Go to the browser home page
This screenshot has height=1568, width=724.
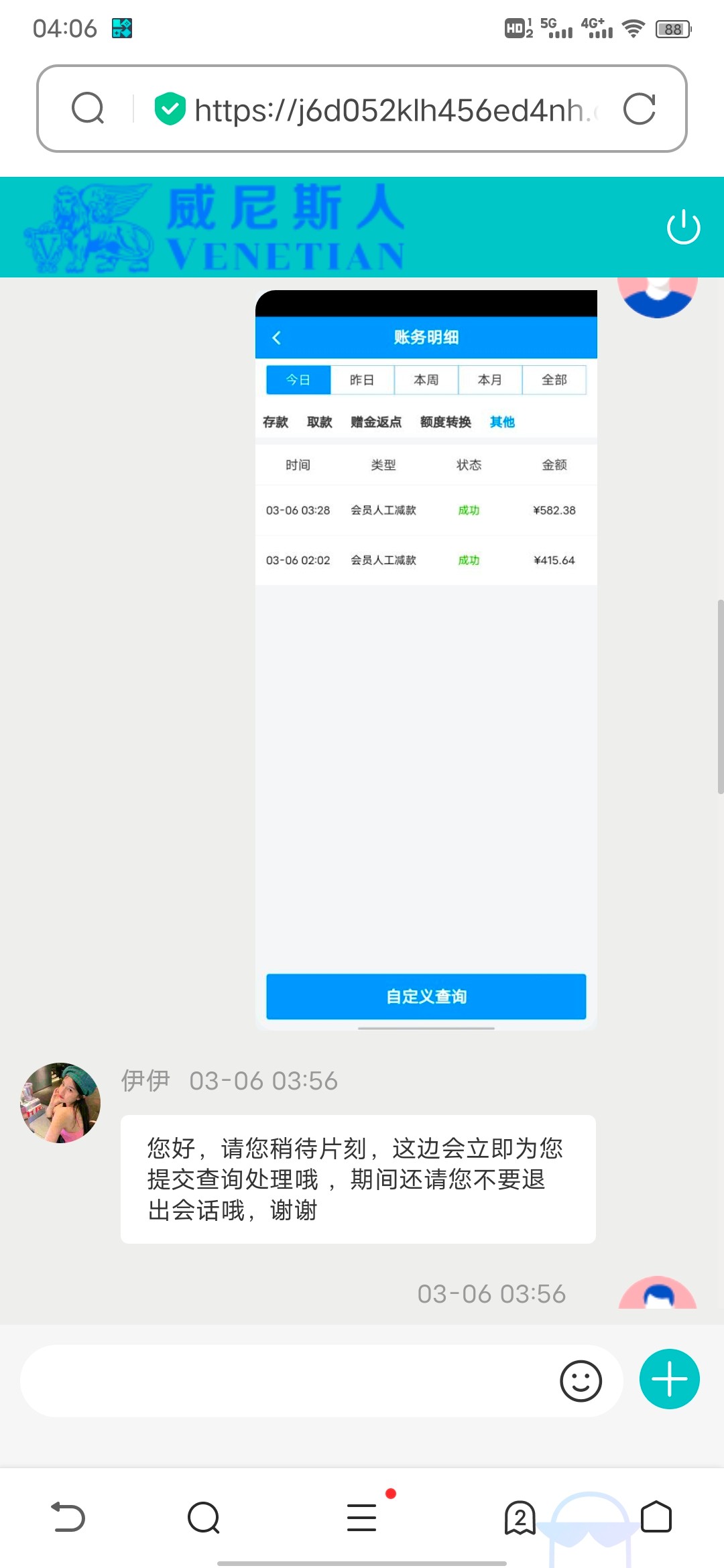point(656,1518)
